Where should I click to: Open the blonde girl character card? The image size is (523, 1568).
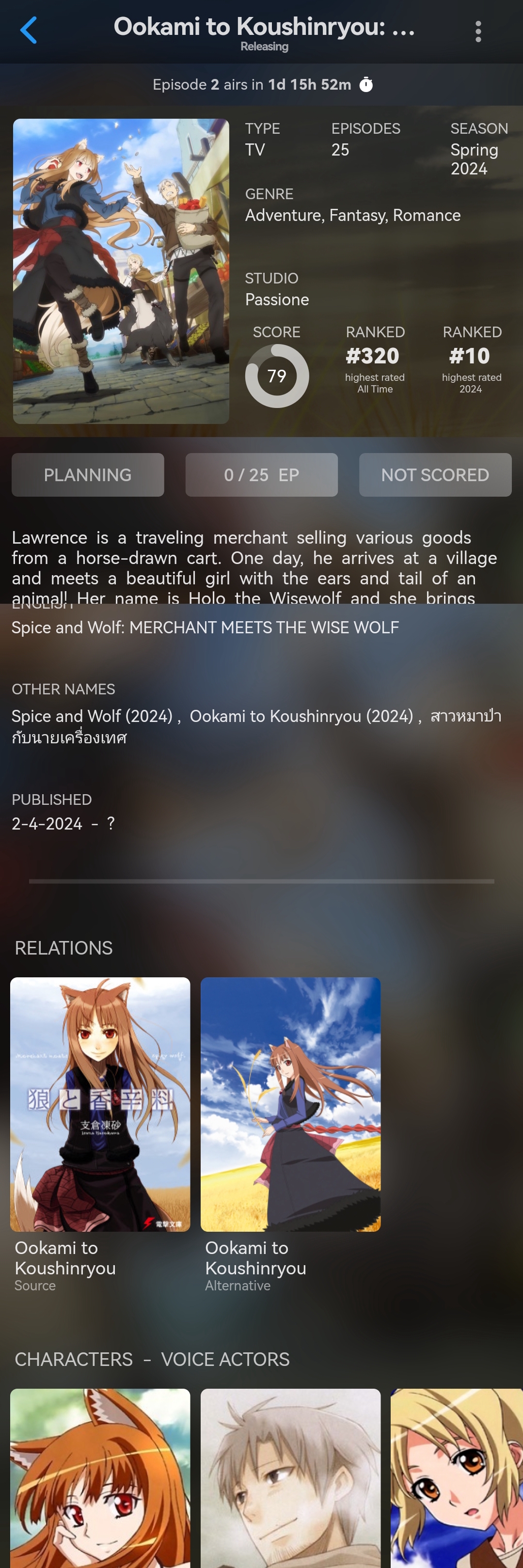point(457,1479)
